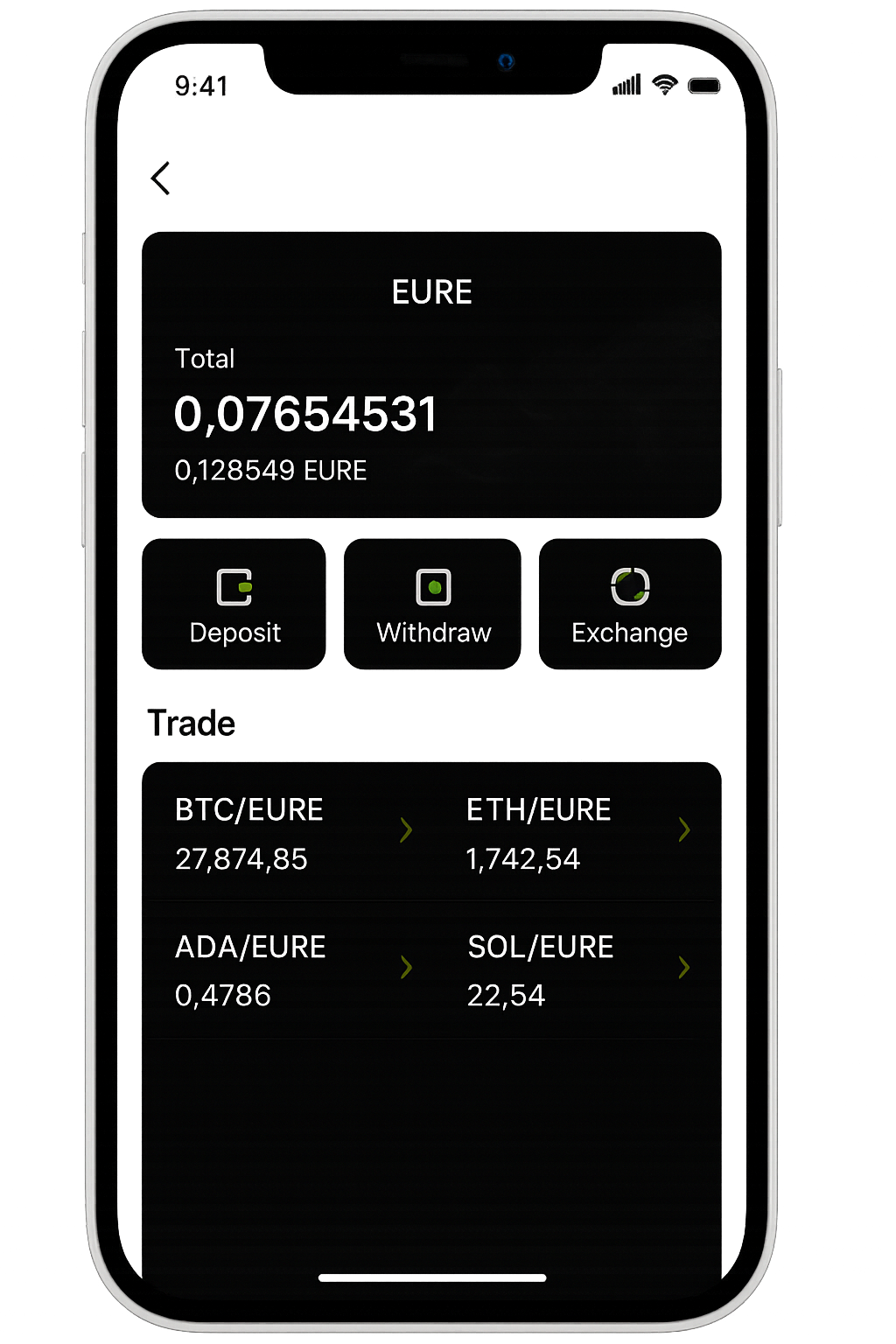Screen dimensions: 896x1344
Task: Select the SOL/EURE trading pair
Action: pos(577,969)
